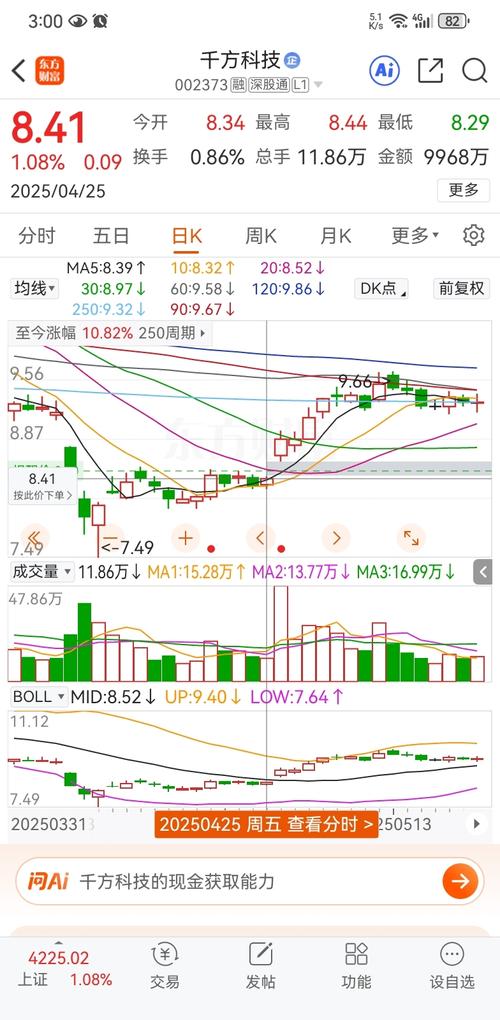Add stock via 设自选
Screen dimensions: 500x1020
point(452,966)
